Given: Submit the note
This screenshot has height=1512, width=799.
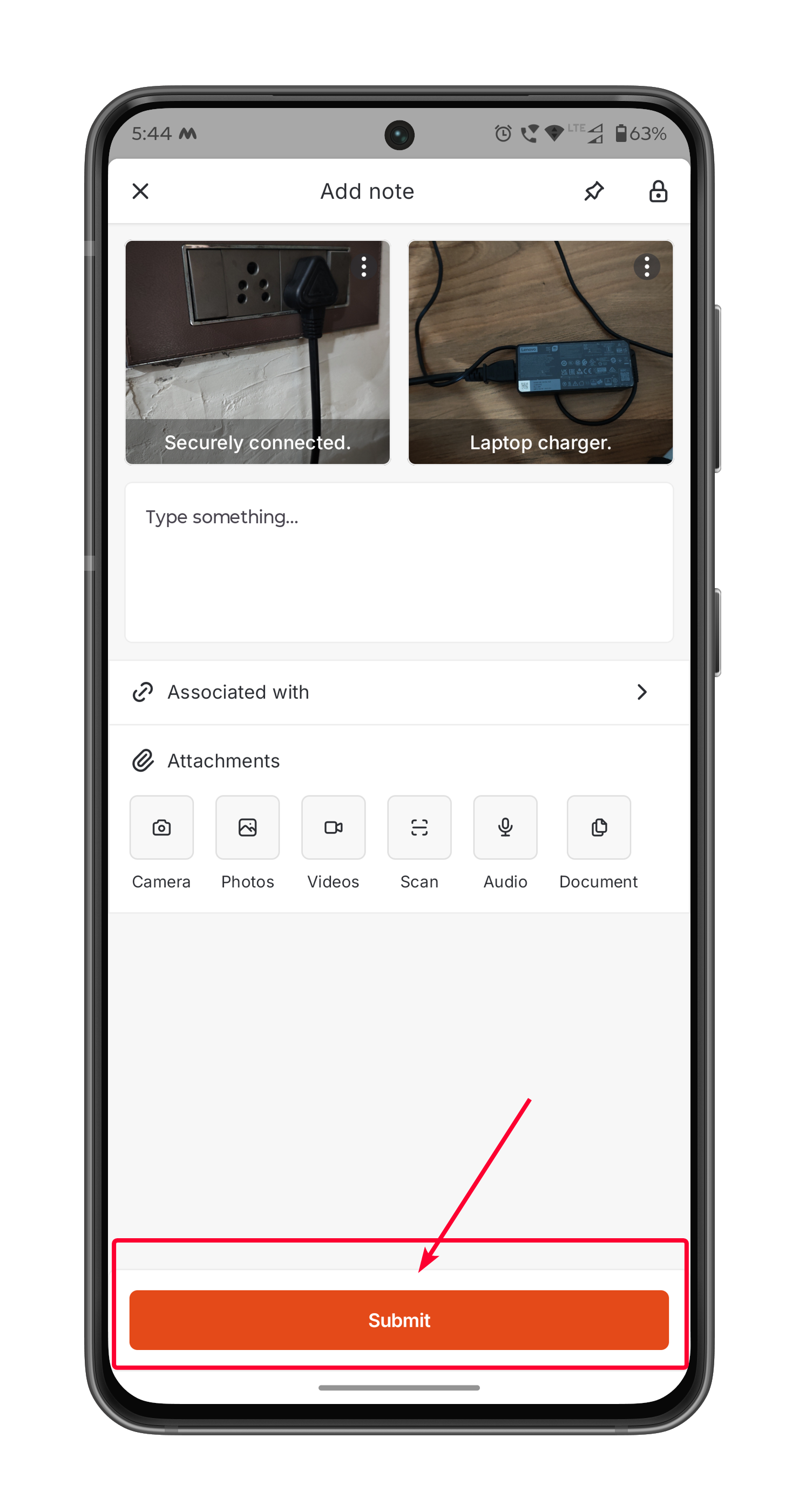Looking at the screenshot, I should (399, 1320).
